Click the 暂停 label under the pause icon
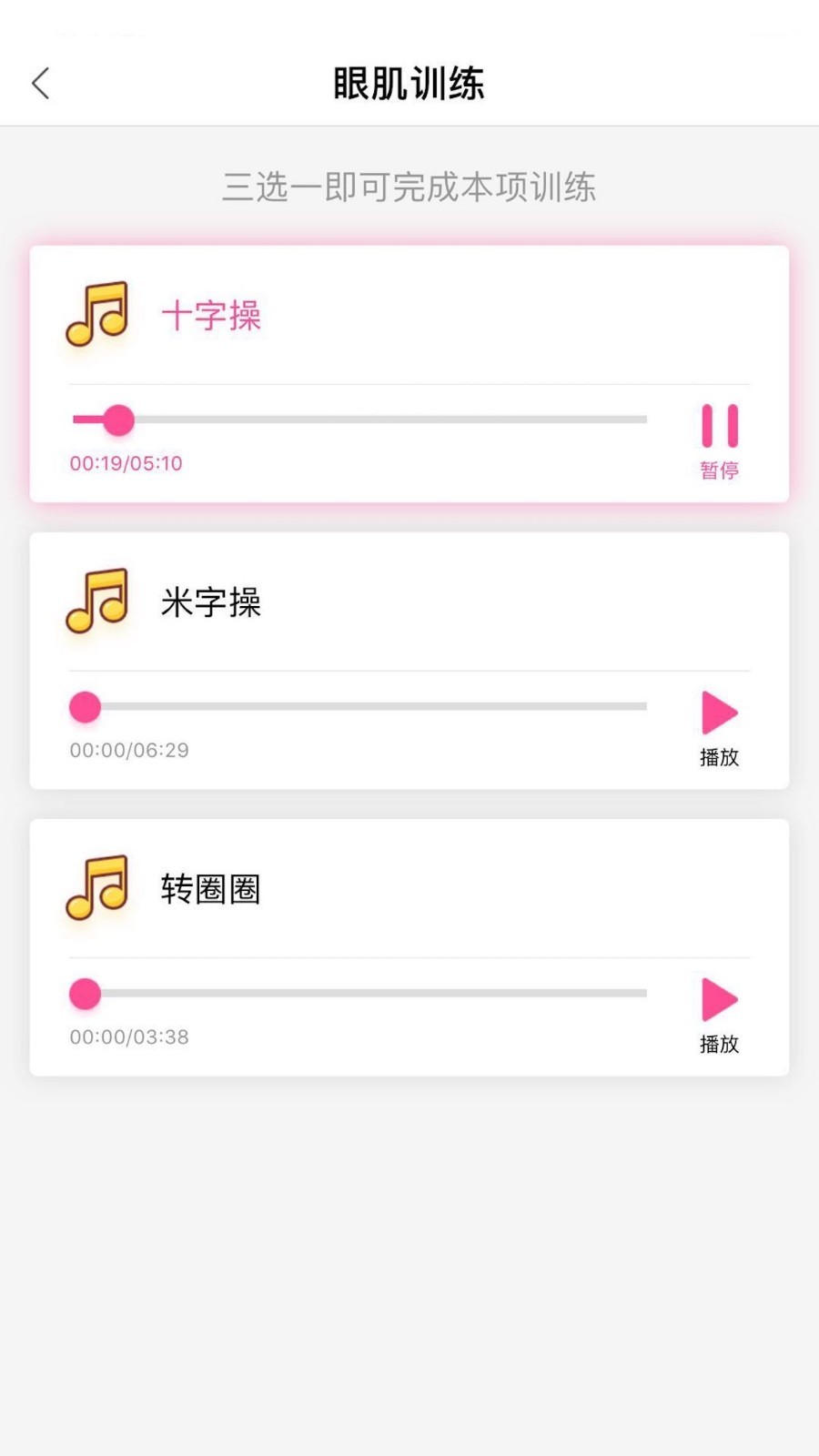Screen dimensions: 819x1456 pyautogui.click(x=718, y=470)
